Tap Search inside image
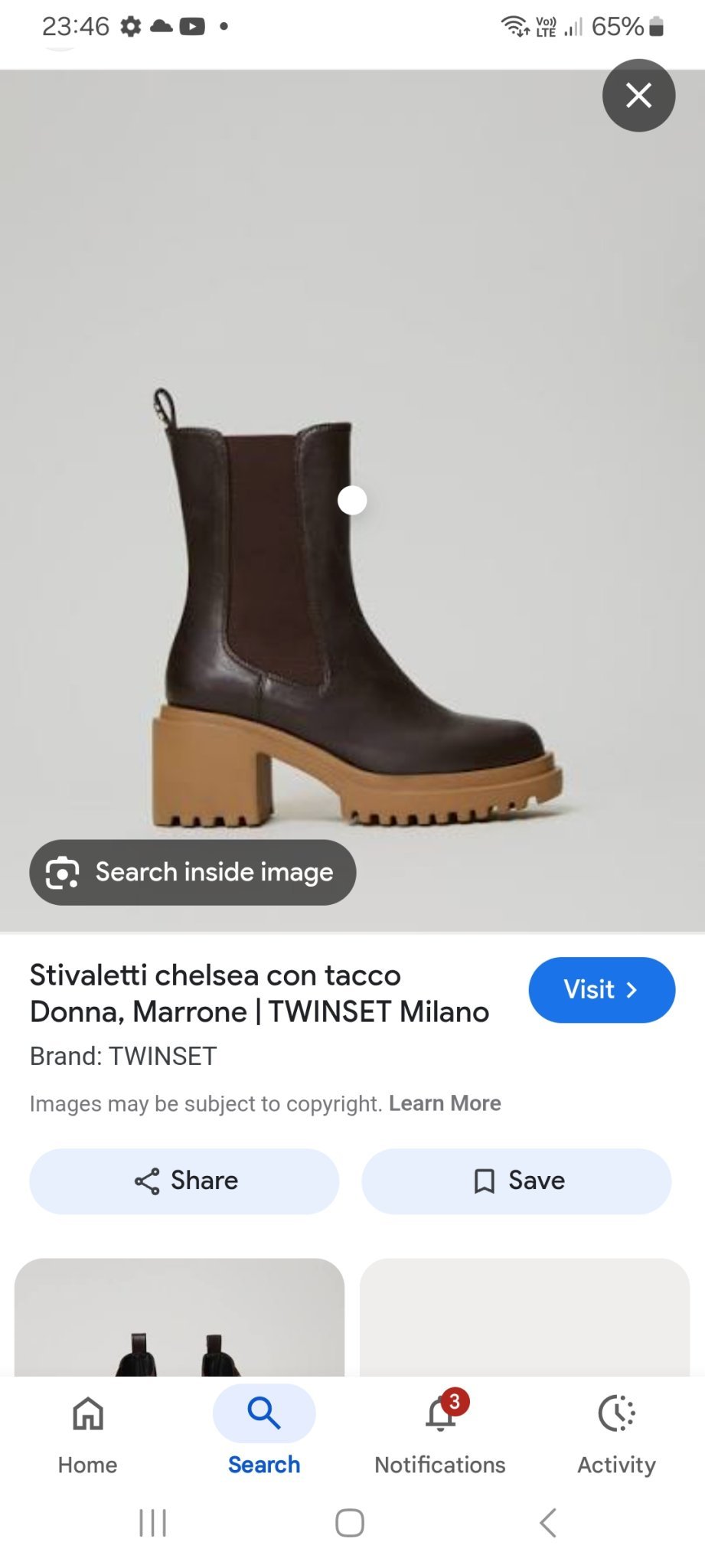This screenshot has height=1568, width=705. click(x=193, y=872)
